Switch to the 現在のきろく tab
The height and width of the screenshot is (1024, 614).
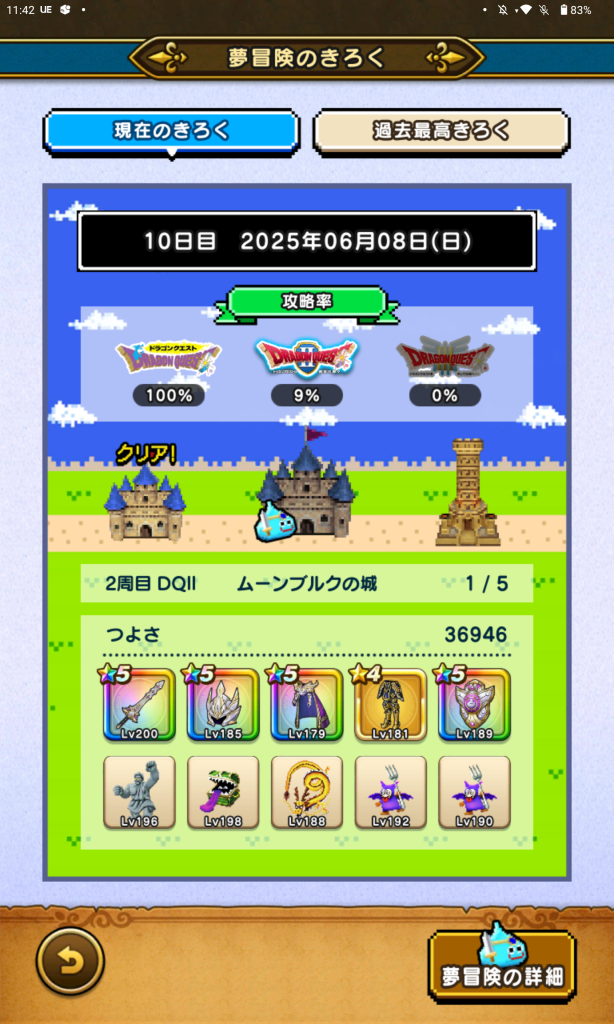(171, 132)
